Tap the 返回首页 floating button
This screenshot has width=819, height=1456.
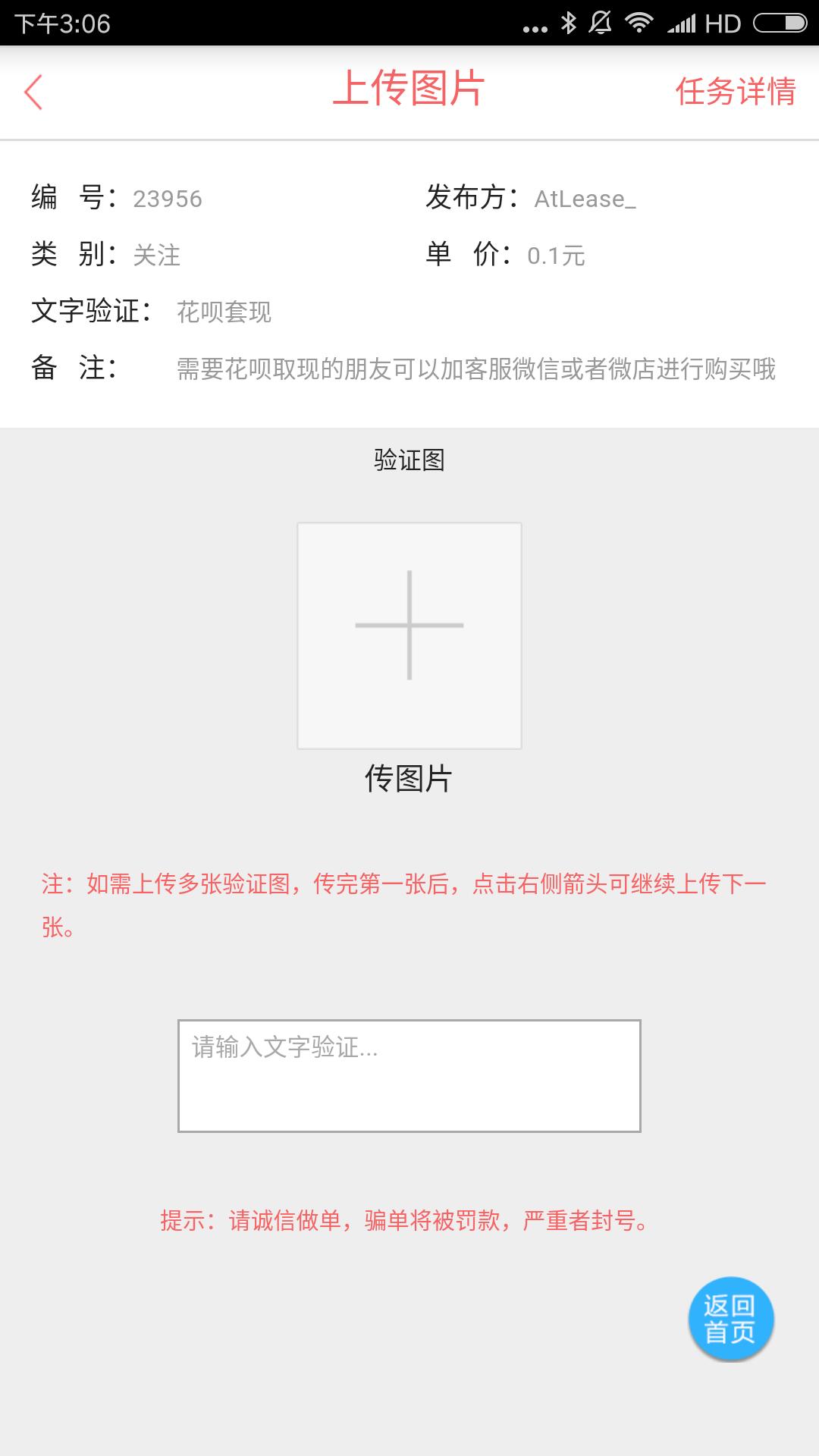tap(731, 1319)
